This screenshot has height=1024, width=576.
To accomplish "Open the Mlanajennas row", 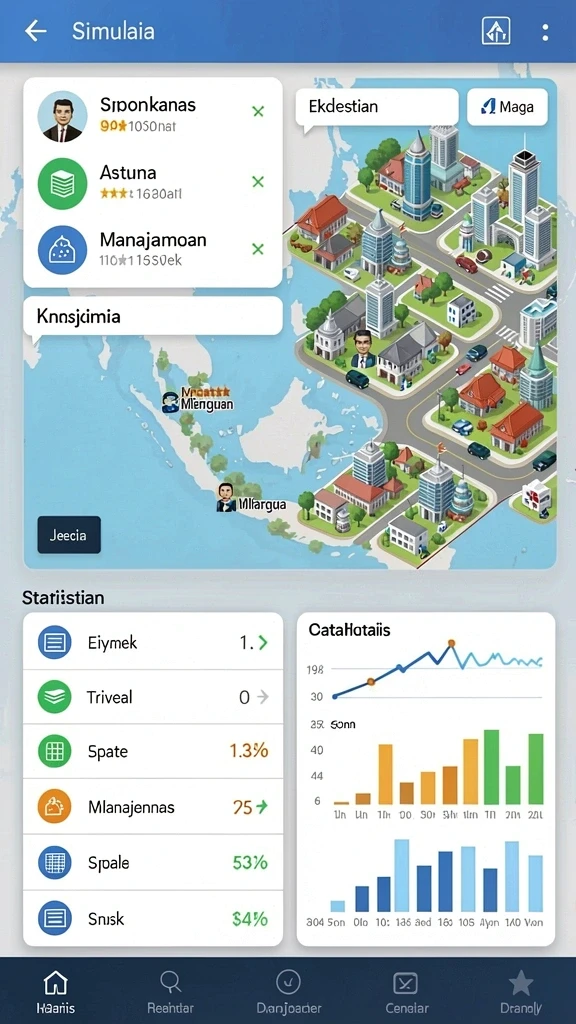I will click(x=153, y=807).
